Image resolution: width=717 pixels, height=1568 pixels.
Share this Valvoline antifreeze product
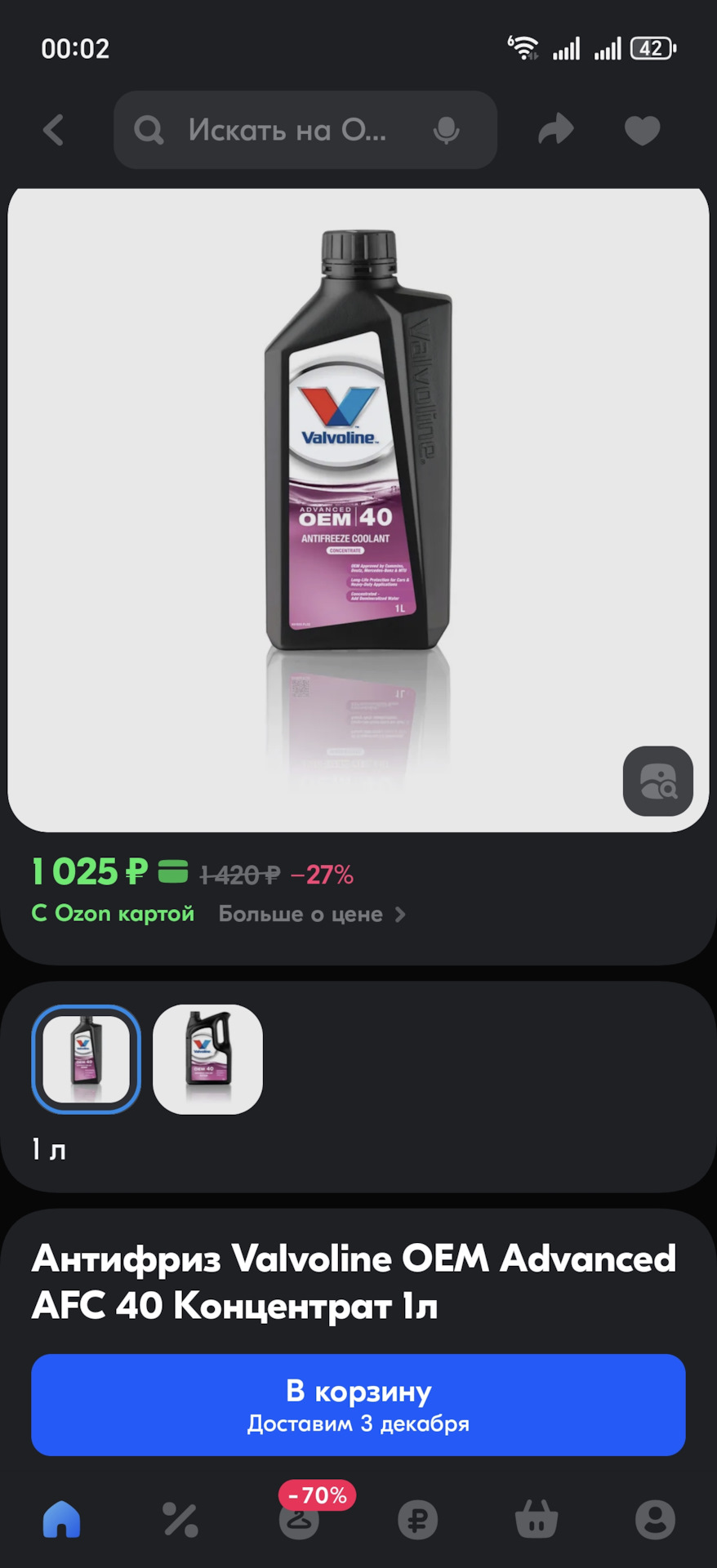point(556,130)
